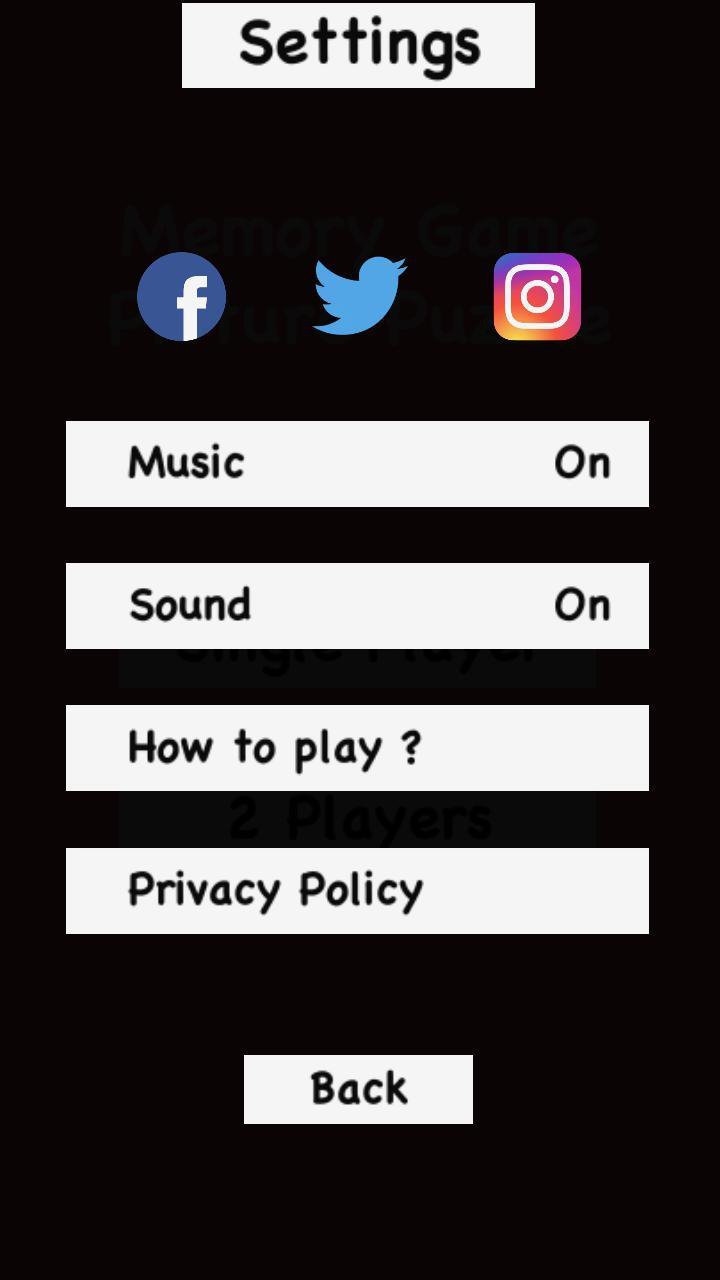Open How to play instructions

[357, 748]
